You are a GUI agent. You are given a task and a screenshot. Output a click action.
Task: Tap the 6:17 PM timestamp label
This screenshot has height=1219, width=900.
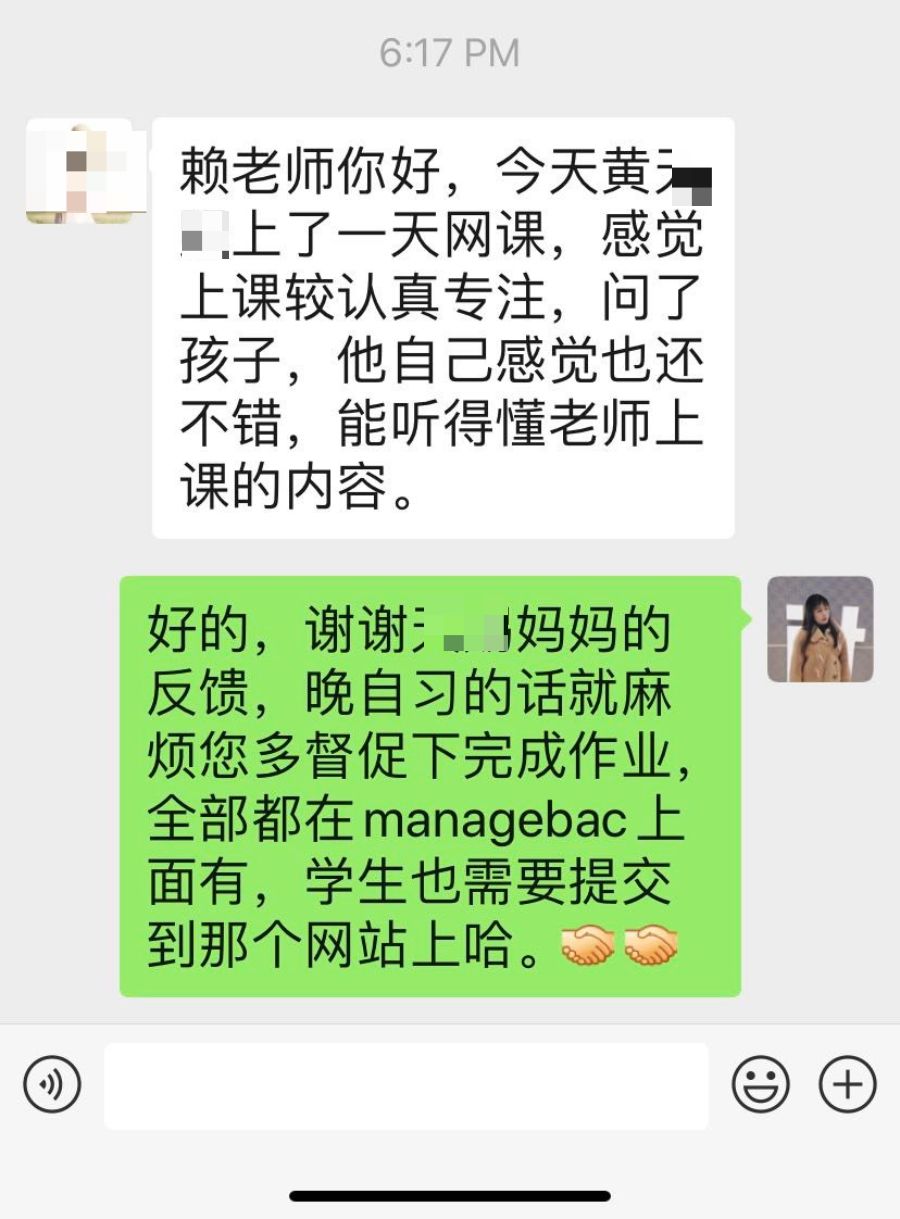click(x=450, y=52)
